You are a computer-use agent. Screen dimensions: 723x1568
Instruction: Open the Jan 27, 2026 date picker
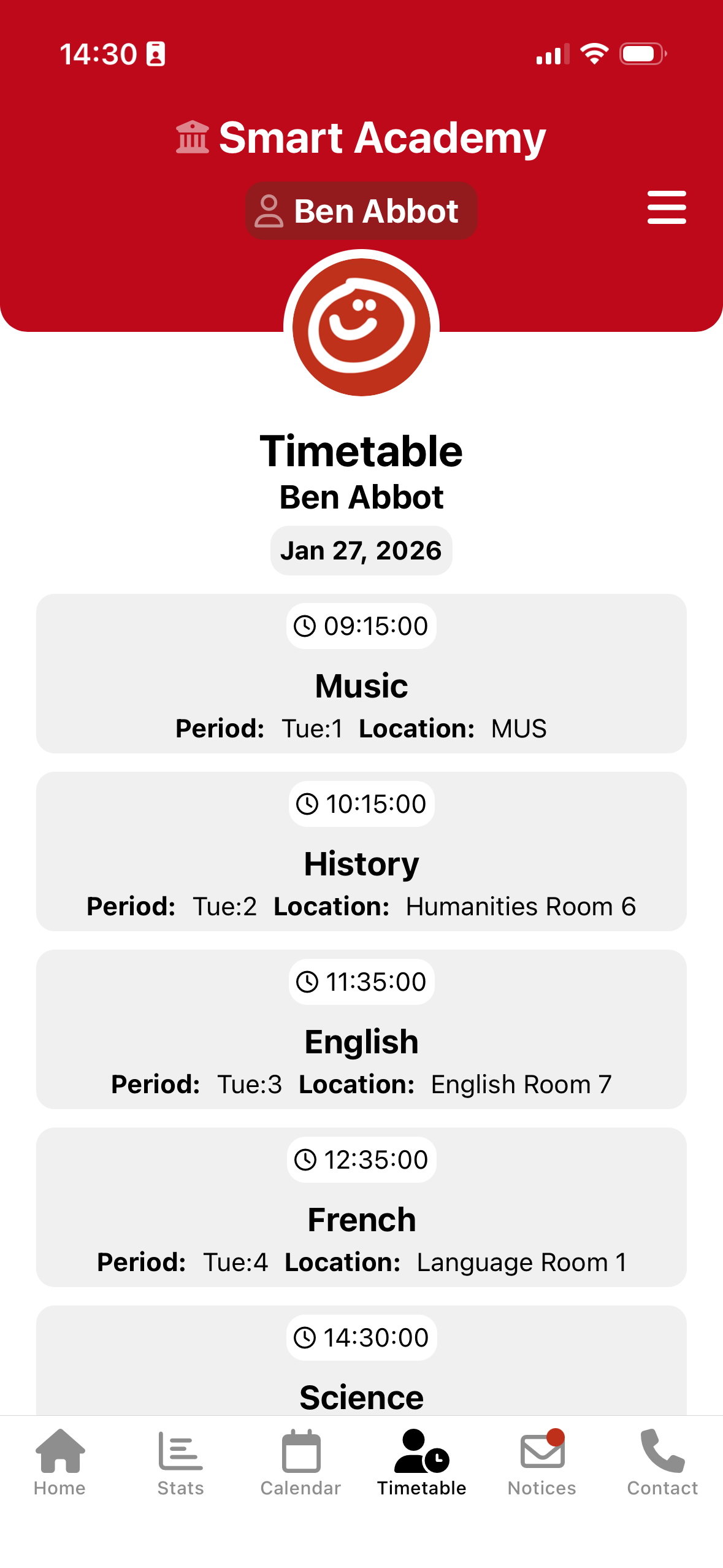pos(361,551)
